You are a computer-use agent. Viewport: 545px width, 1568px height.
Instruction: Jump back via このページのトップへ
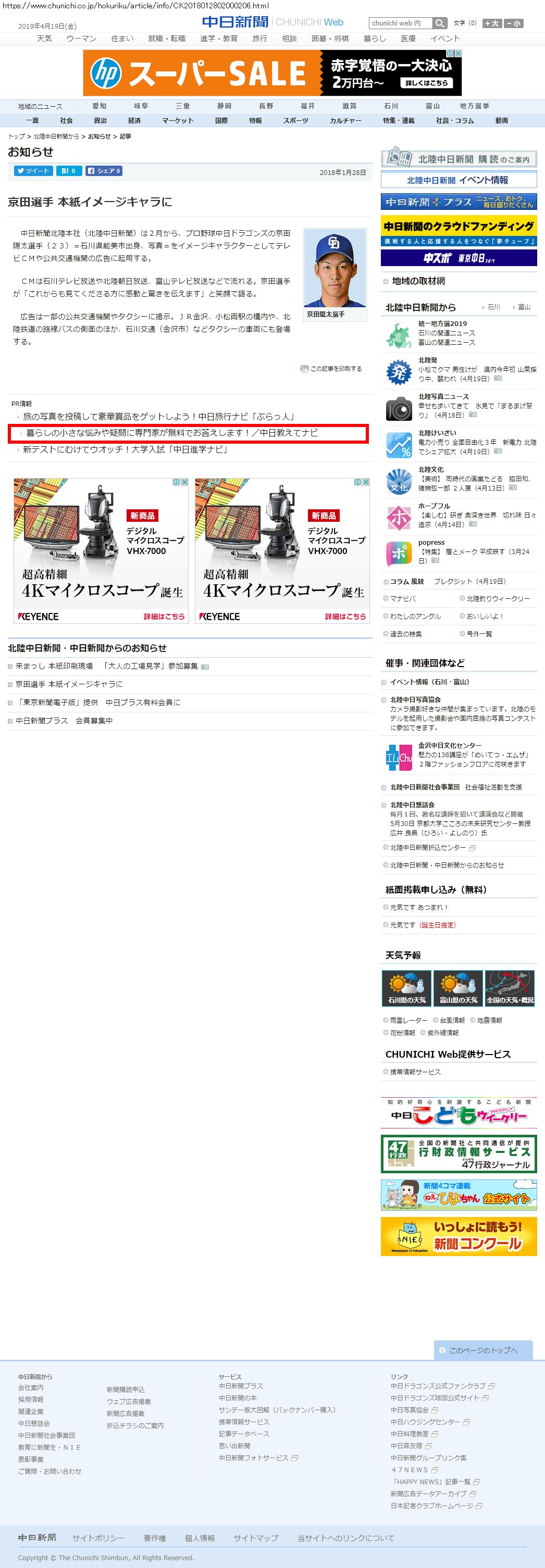coord(483,1350)
